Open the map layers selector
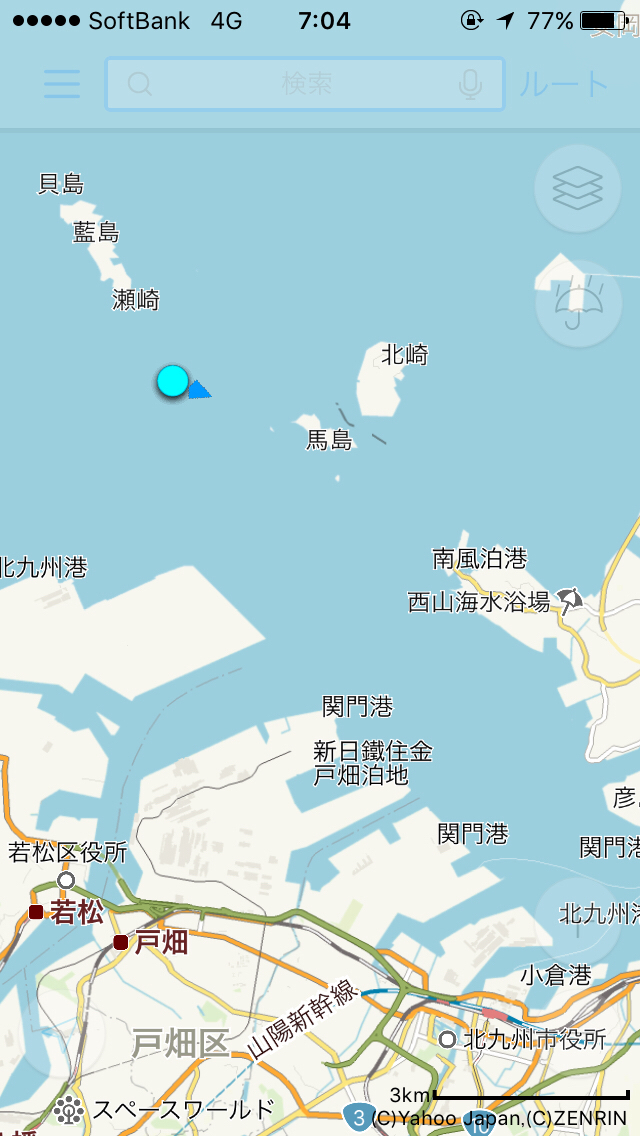 point(577,188)
